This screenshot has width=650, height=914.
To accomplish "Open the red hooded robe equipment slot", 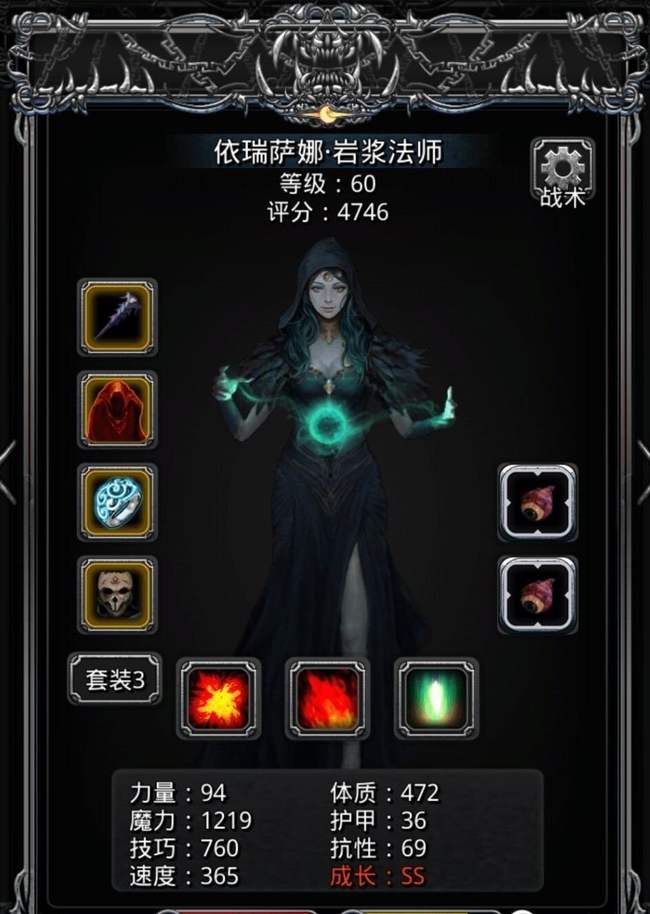I will tap(118, 410).
